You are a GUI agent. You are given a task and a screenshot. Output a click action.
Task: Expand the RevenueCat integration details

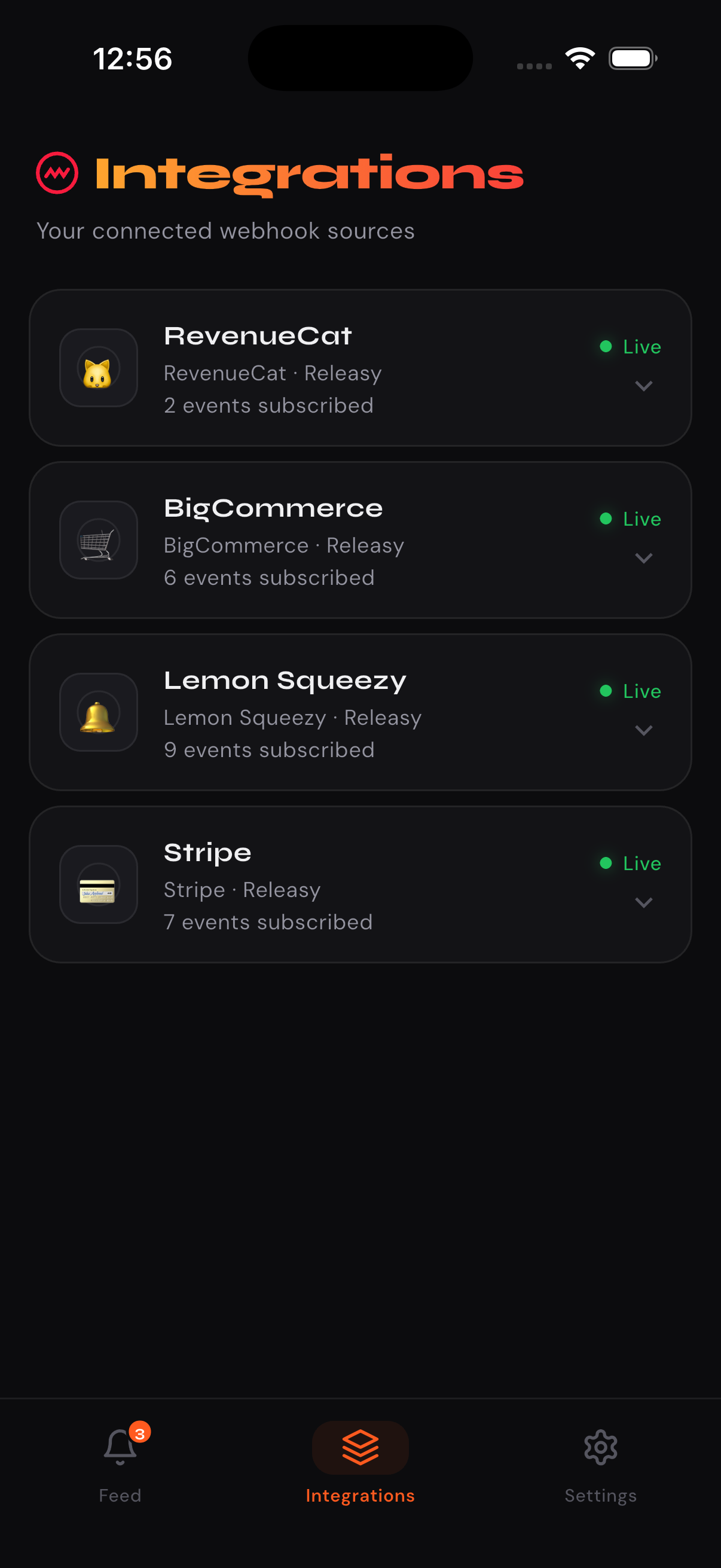click(x=644, y=385)
